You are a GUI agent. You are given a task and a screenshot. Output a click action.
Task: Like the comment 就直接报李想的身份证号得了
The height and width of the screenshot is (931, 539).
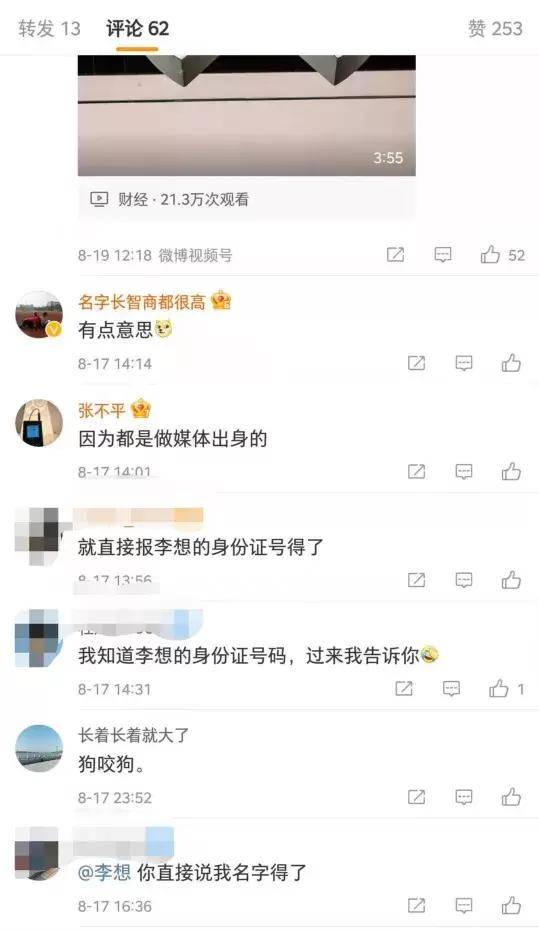point(511,580)
